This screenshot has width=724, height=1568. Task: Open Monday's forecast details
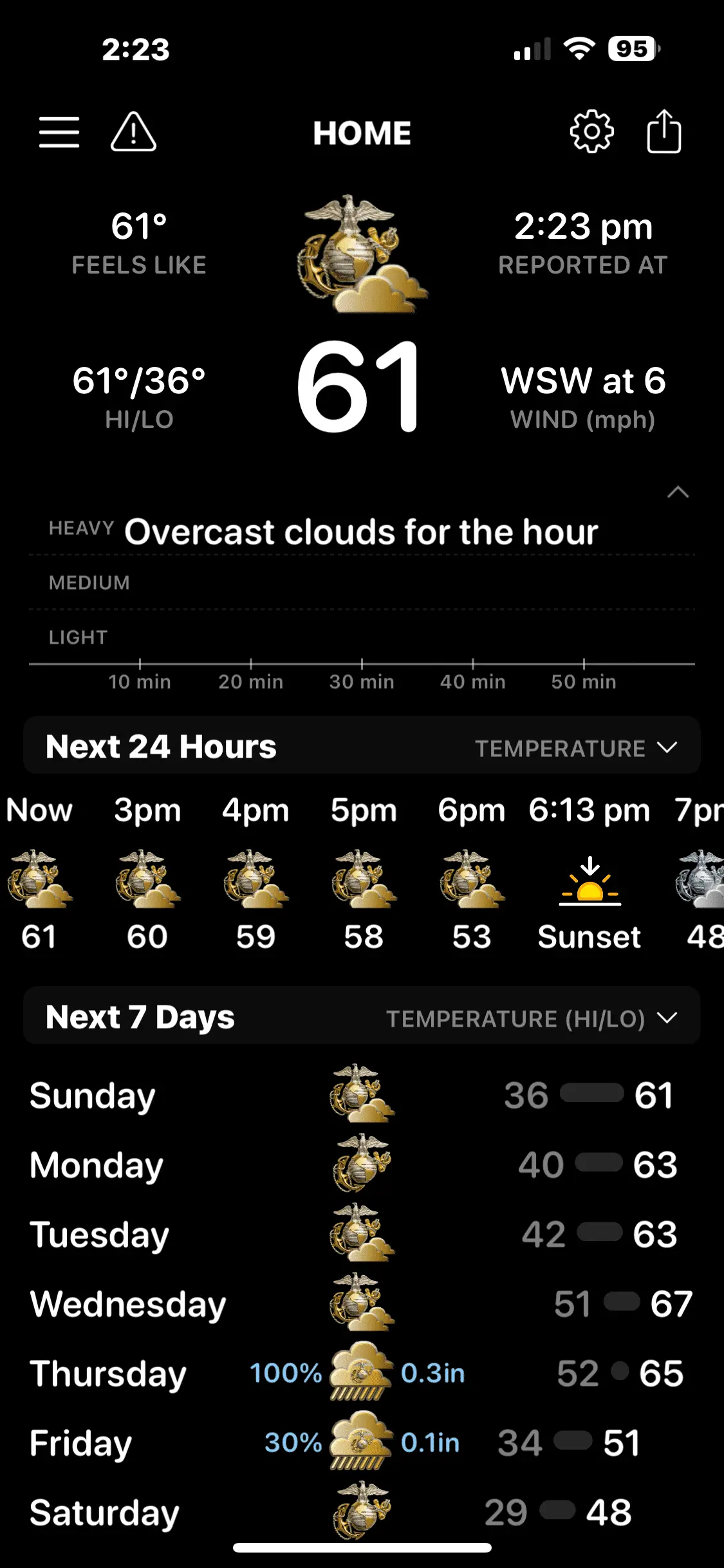(x=362, y=1164)
